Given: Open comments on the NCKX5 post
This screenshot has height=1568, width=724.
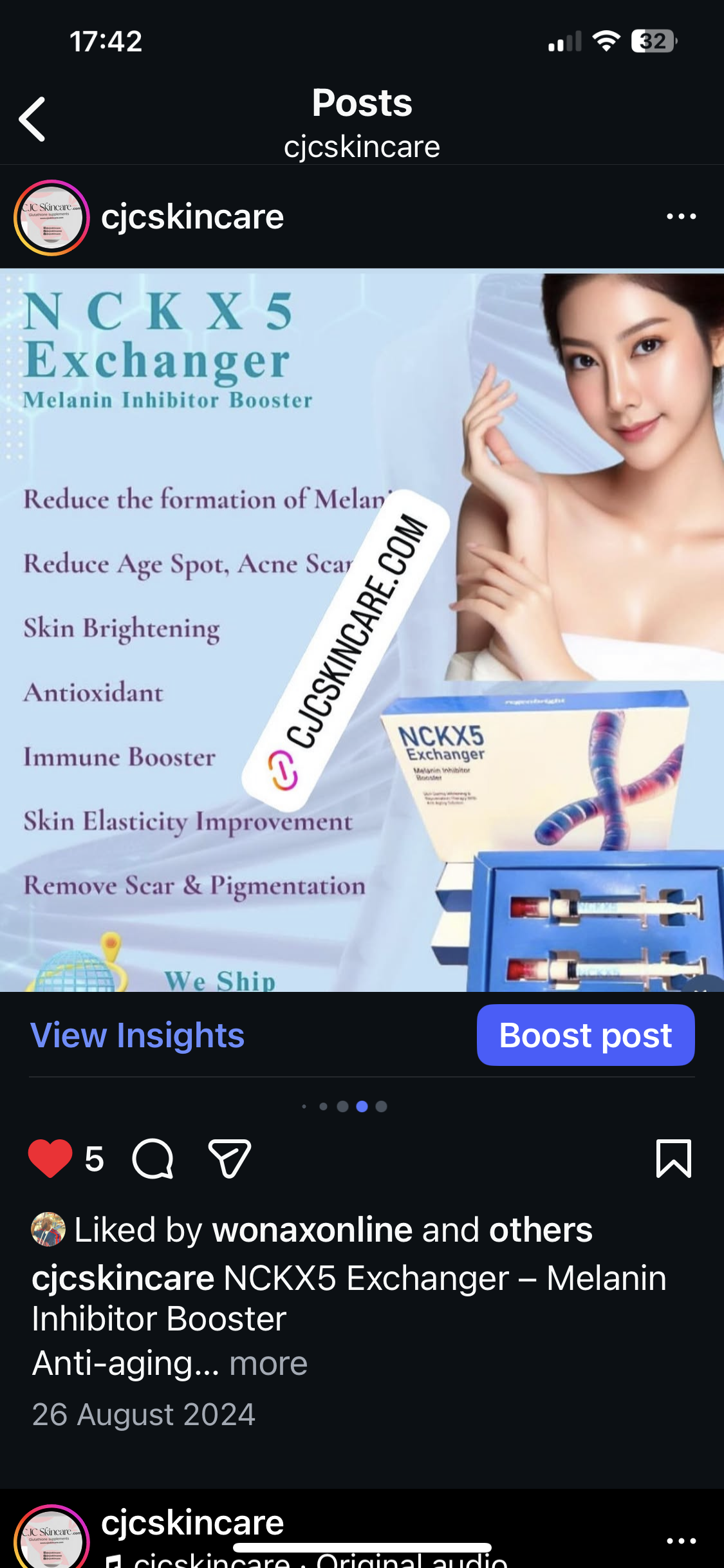Looking at the screenshot, I should click(x=153, y=1159).
